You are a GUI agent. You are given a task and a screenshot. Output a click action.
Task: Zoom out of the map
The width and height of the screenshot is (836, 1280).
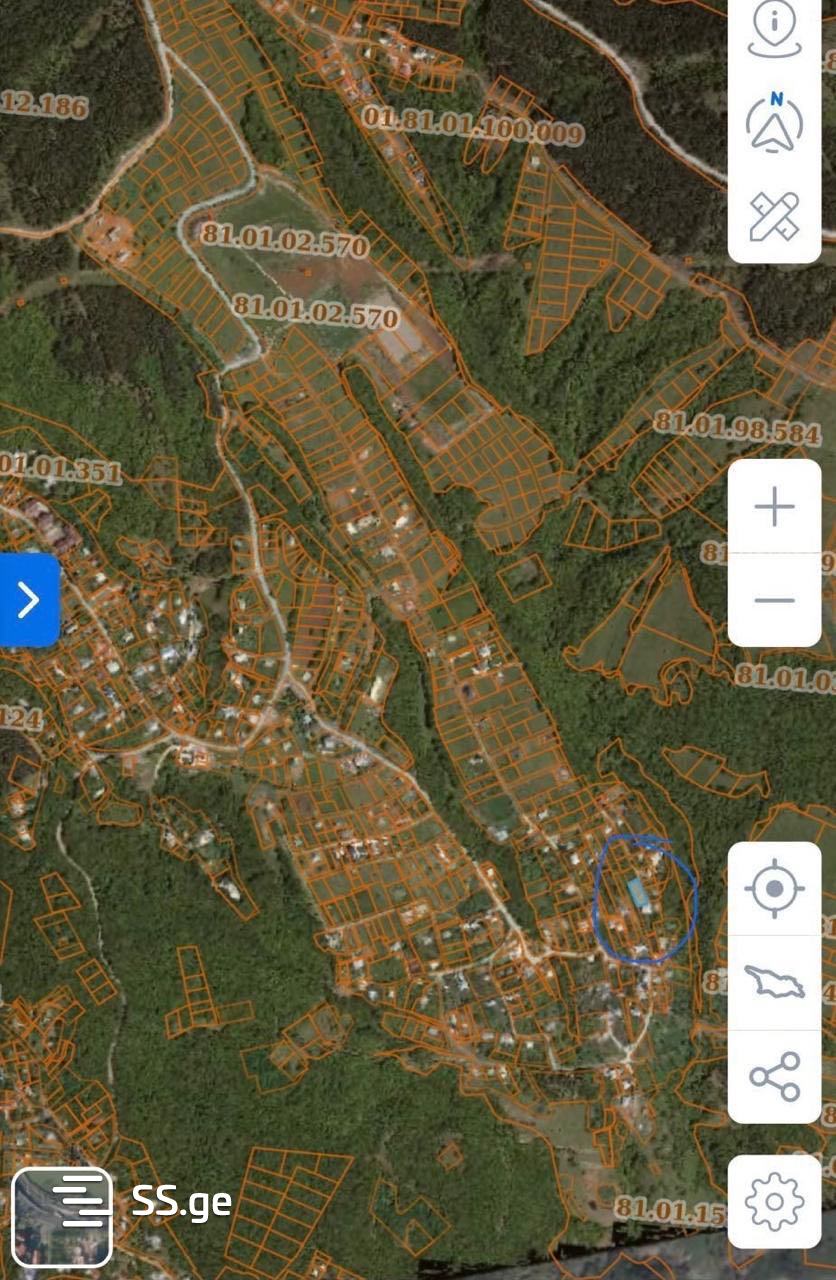click(x=775, y=600)
